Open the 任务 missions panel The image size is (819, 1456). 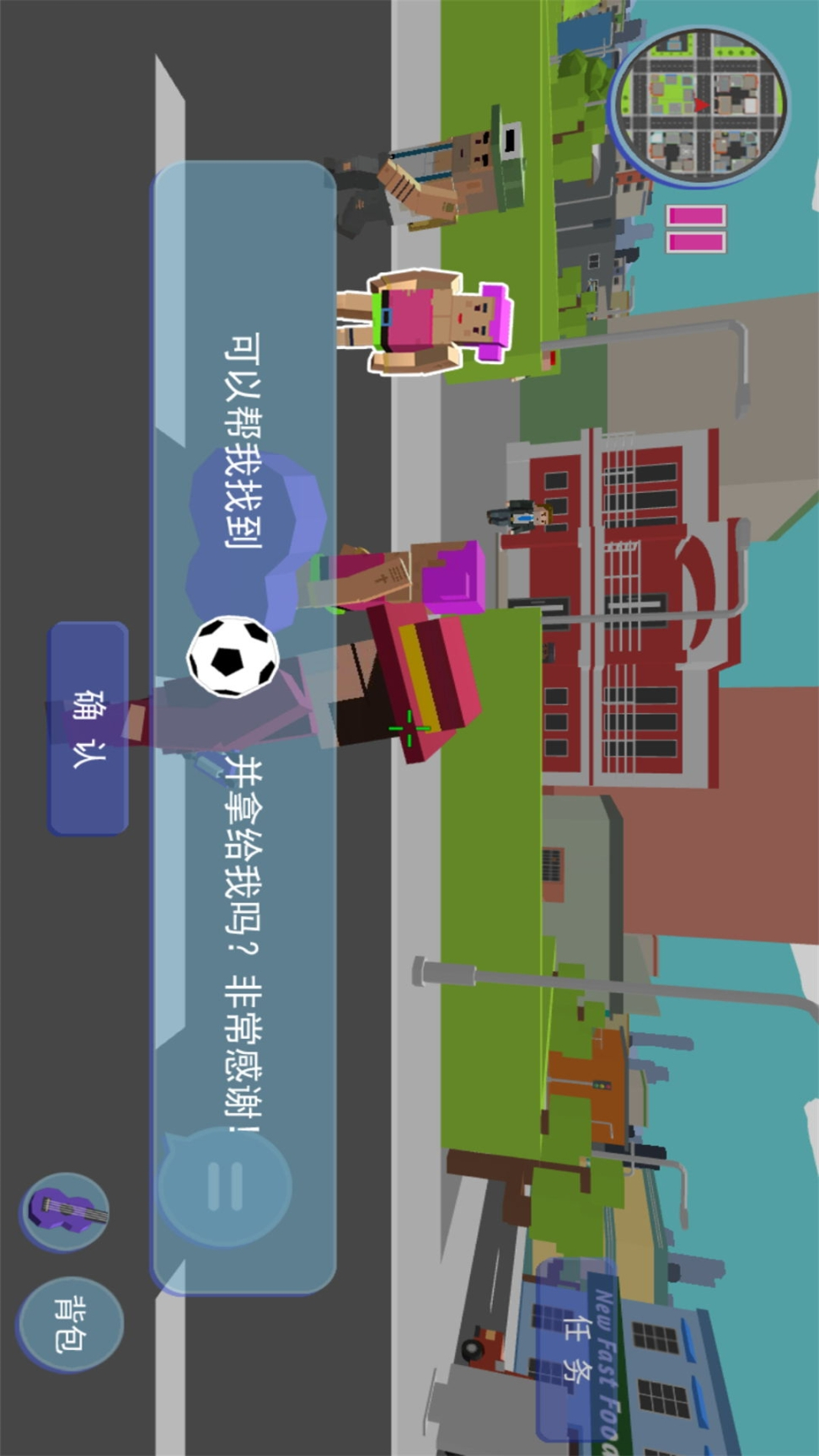pos(577,1348)
